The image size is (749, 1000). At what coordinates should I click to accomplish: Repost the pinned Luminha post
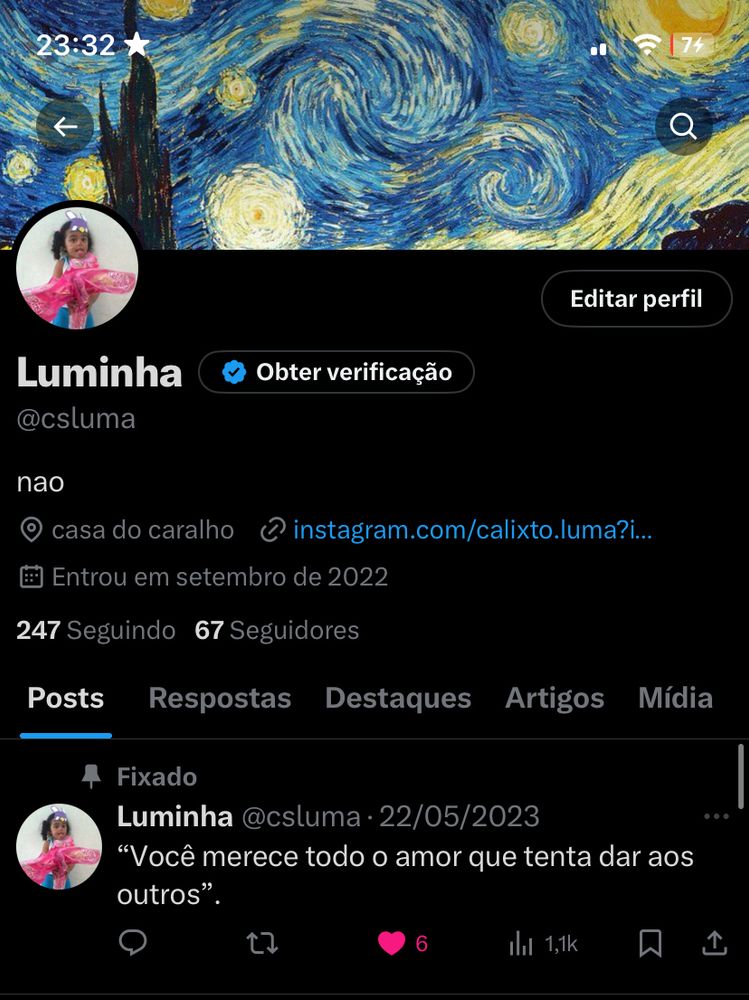(x=262, y=942)
